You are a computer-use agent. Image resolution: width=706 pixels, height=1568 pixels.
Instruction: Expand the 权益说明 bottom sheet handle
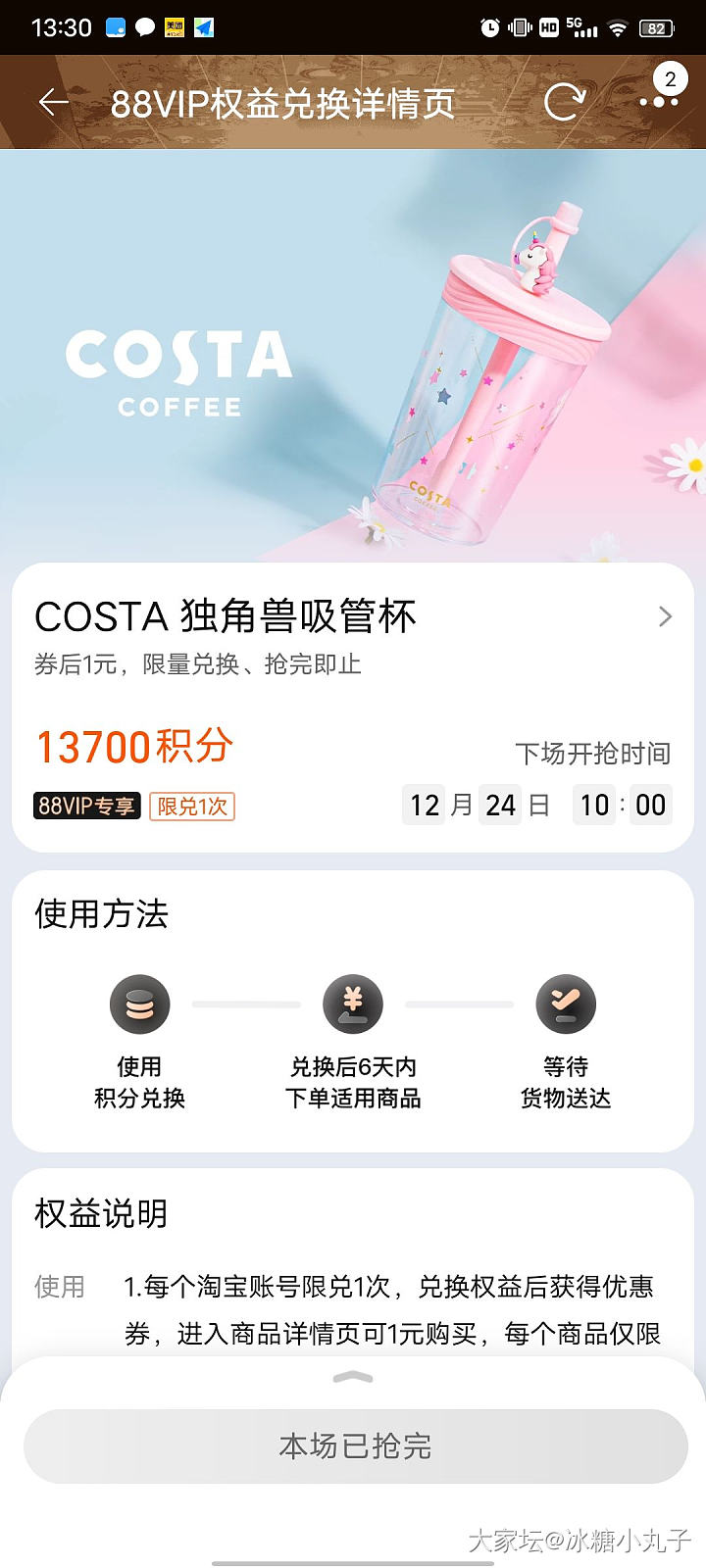[x=353, y=1378]
